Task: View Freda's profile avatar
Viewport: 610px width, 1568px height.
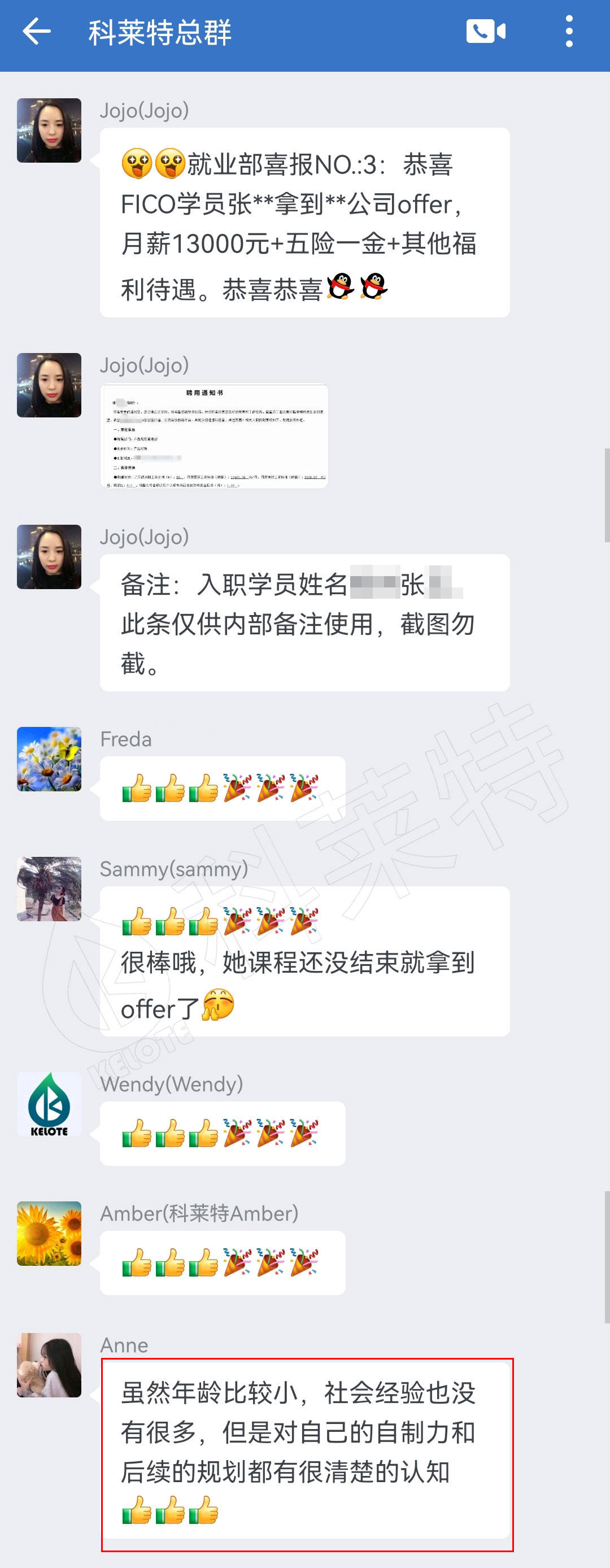Action: (49, 759)
